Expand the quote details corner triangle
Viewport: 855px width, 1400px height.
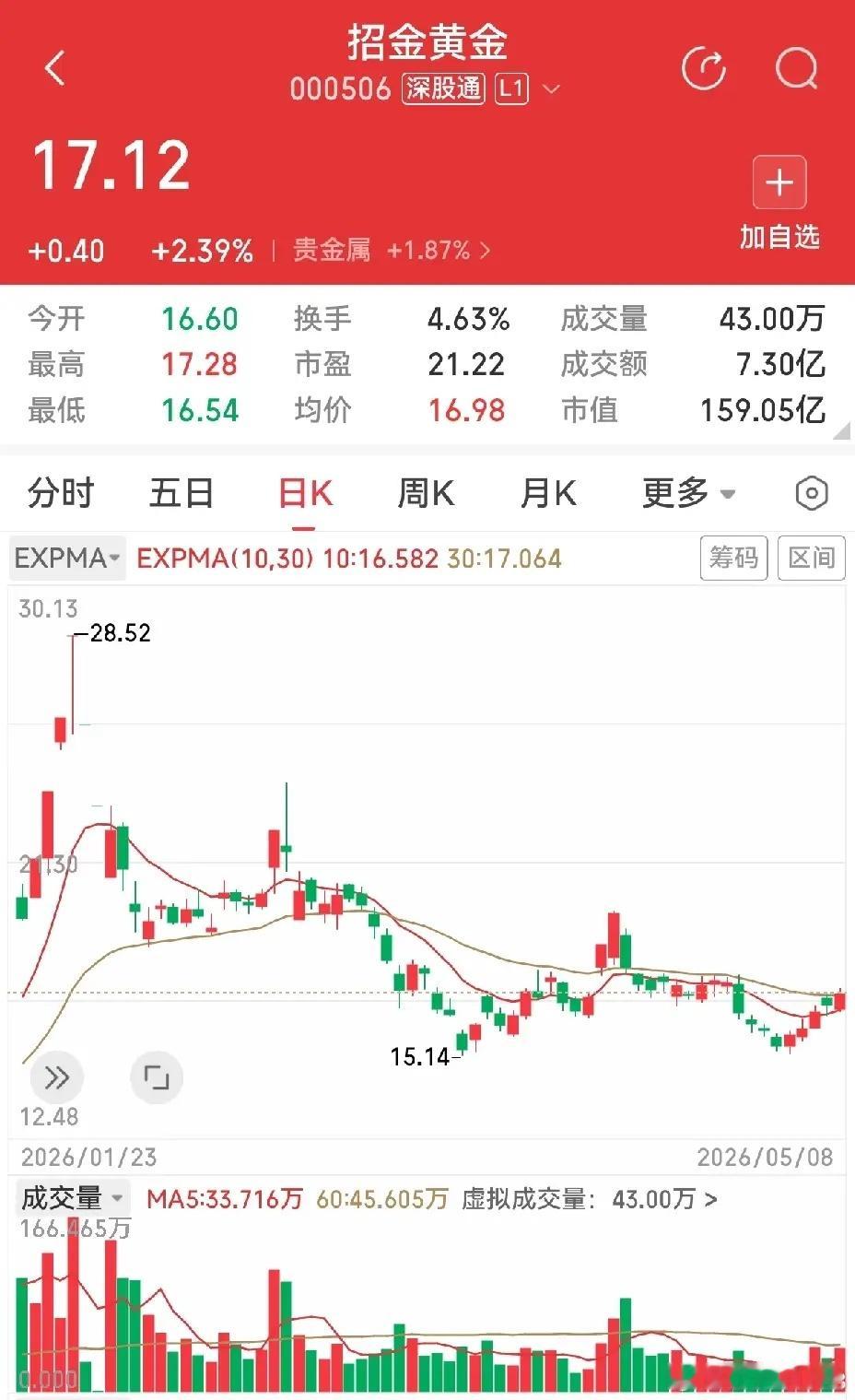[842, 432]
